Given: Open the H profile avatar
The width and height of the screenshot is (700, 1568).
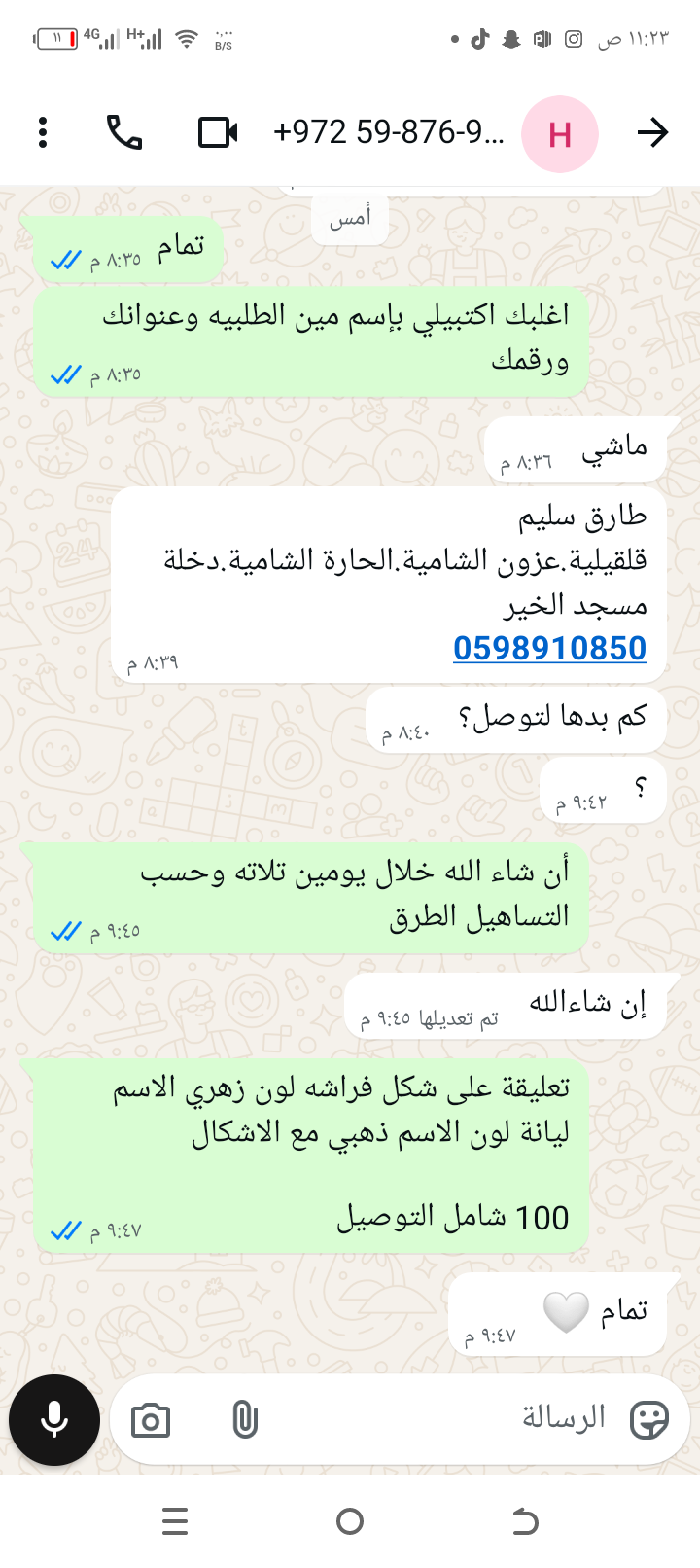Looking at the screenshot, I should pos(560,134).
